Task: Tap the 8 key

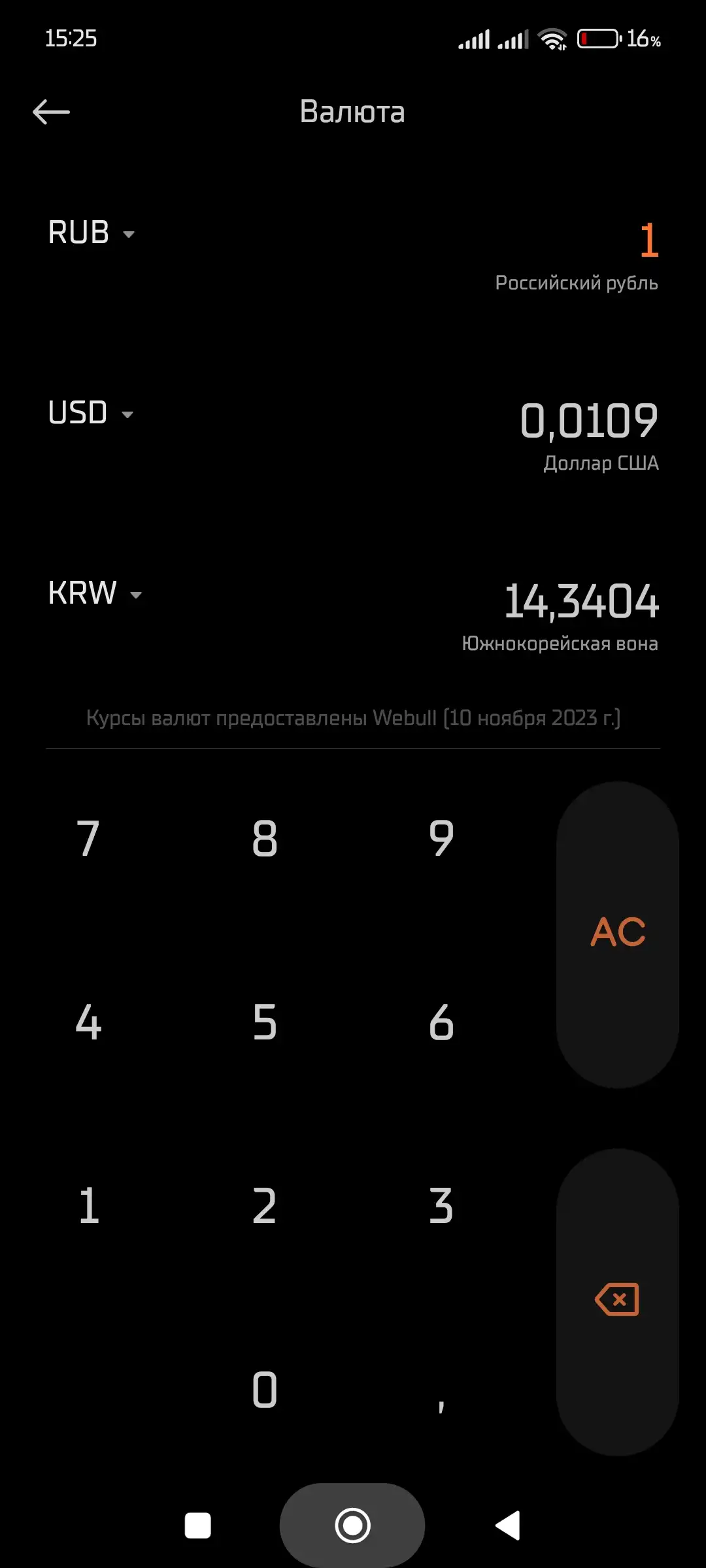Action: click(x=265, y=839)
